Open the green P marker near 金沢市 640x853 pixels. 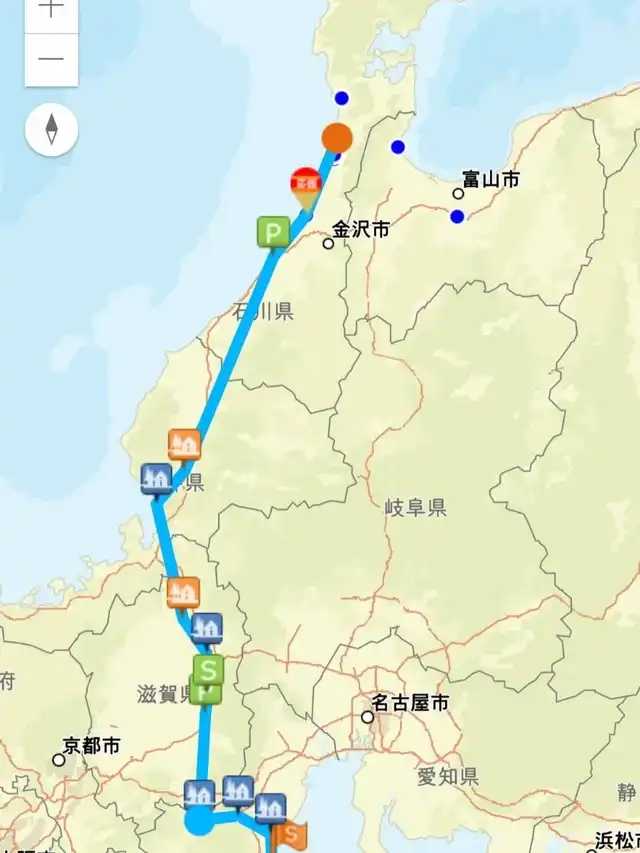(x=273, y=232)
